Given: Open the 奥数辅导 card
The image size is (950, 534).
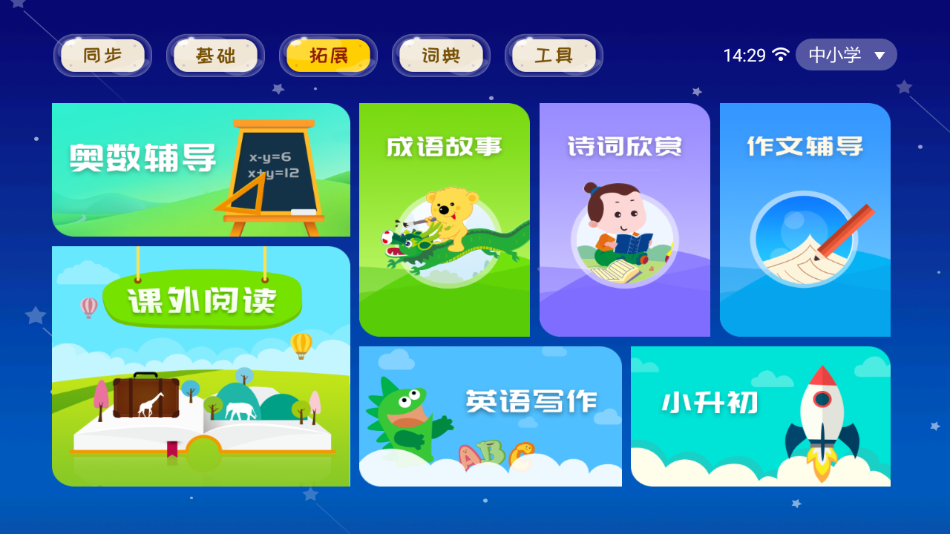Looking at the screenshot, I should 200,170.
